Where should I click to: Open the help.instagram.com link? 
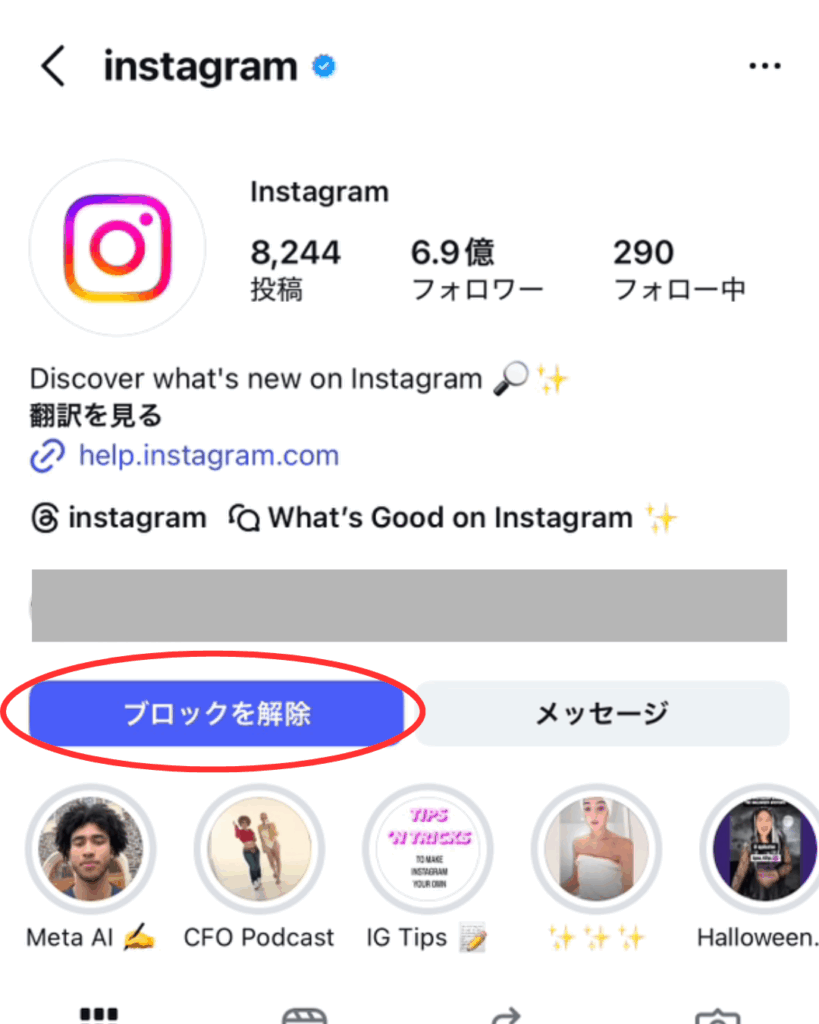coord(208,456)
